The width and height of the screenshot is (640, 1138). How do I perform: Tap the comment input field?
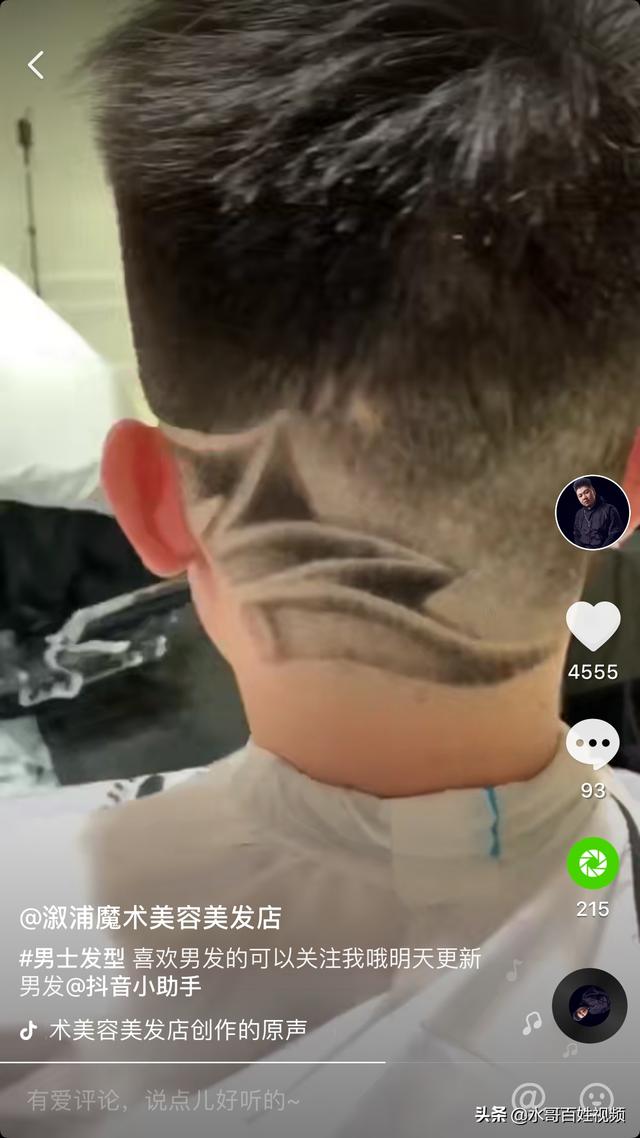200,1101
